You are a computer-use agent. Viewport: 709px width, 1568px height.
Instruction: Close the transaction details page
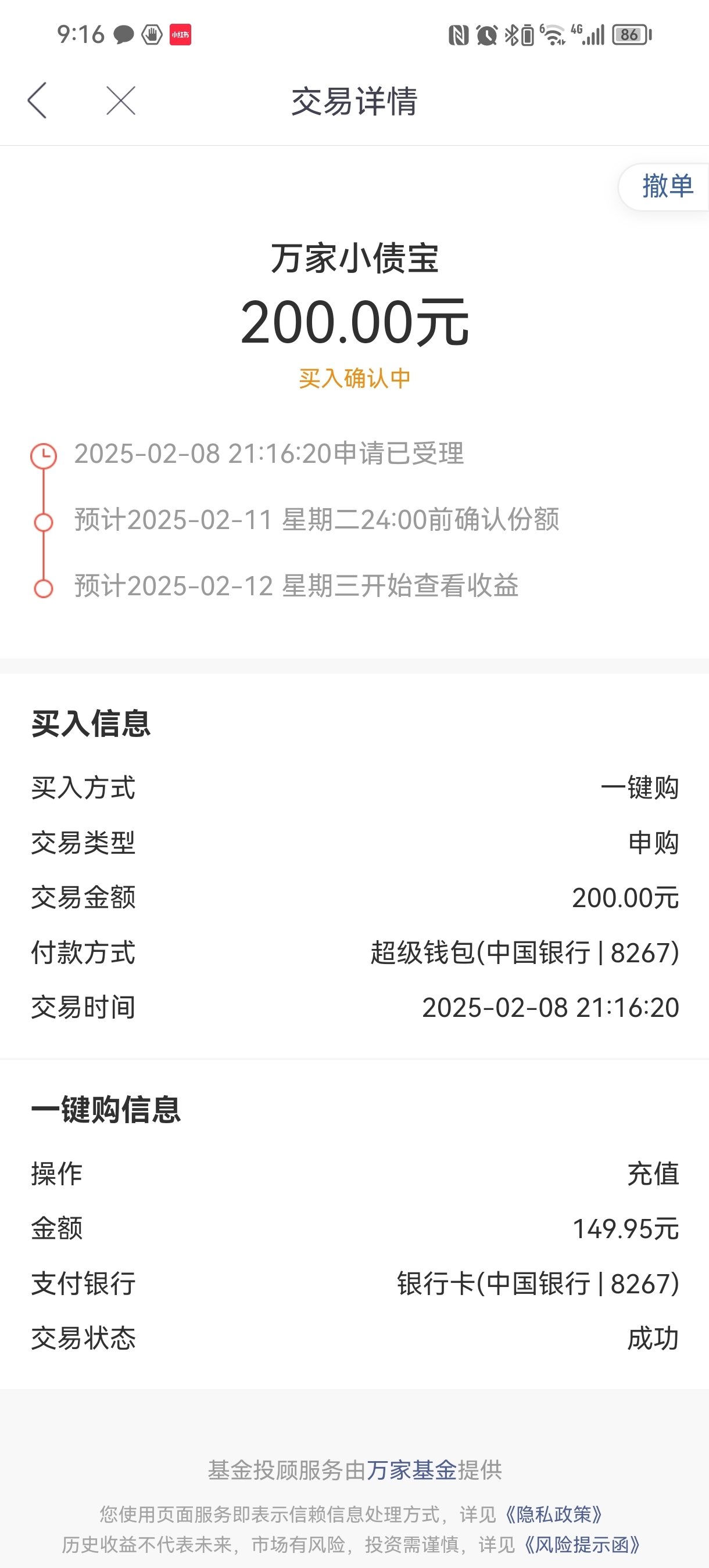pos(121,100)
